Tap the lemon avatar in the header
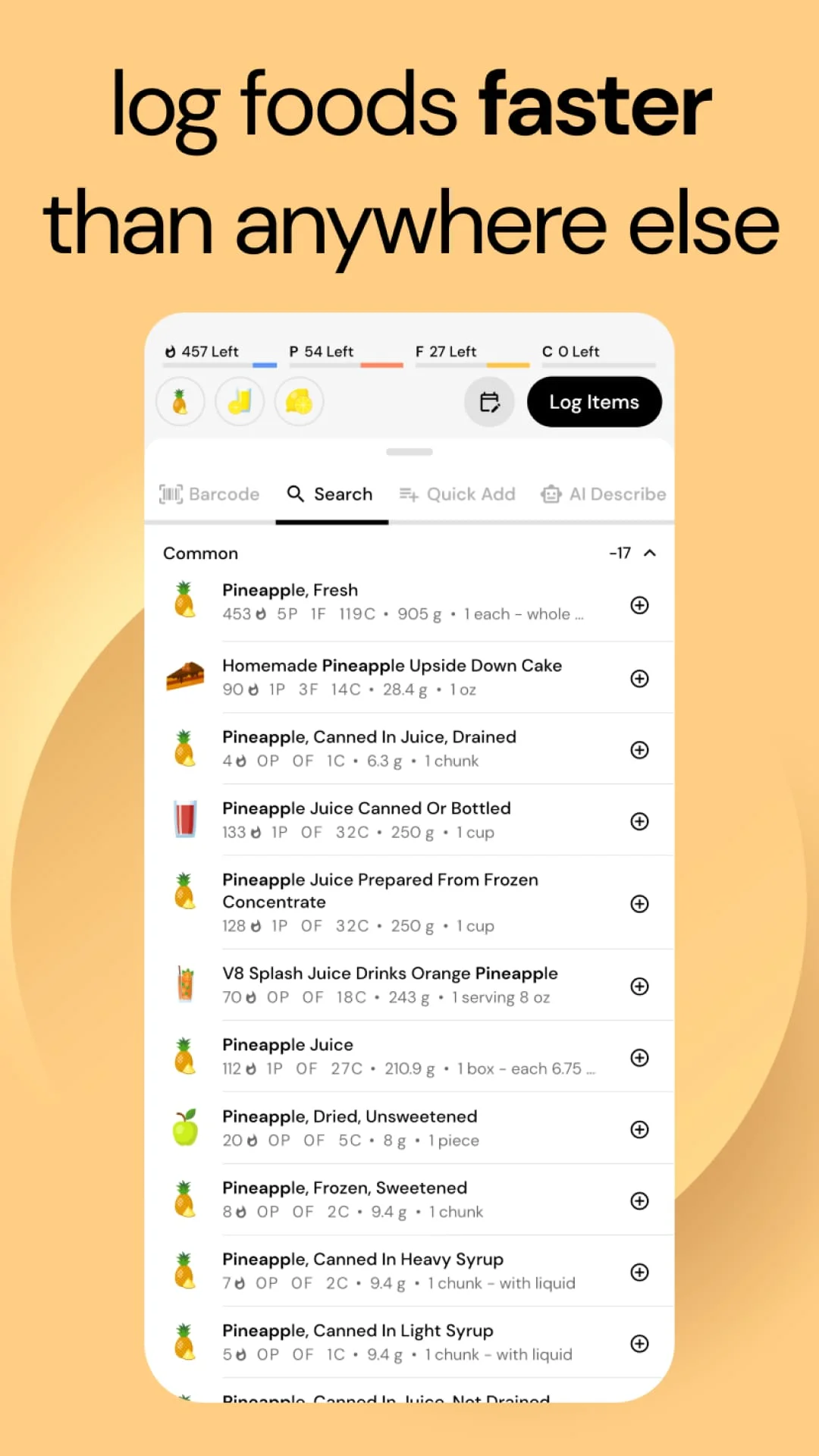This screenshot has width=819, height=1456. pyautogui.click(x=299, y=402)
